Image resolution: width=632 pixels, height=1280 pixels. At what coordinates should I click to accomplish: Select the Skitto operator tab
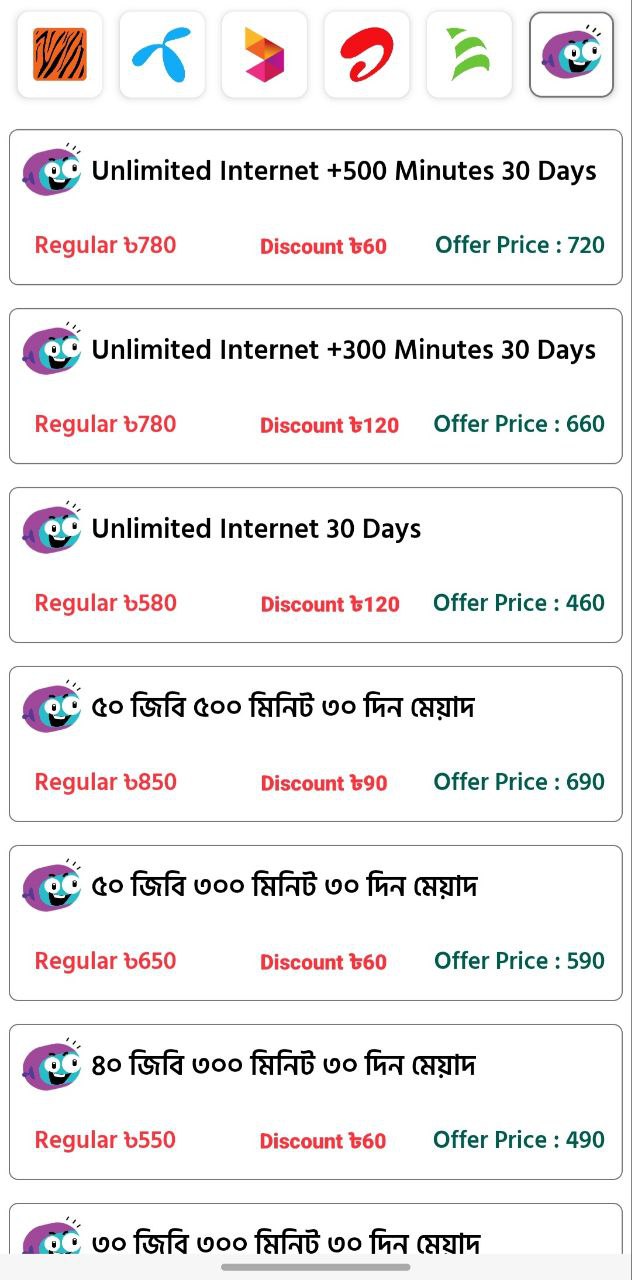click(571, 55)
